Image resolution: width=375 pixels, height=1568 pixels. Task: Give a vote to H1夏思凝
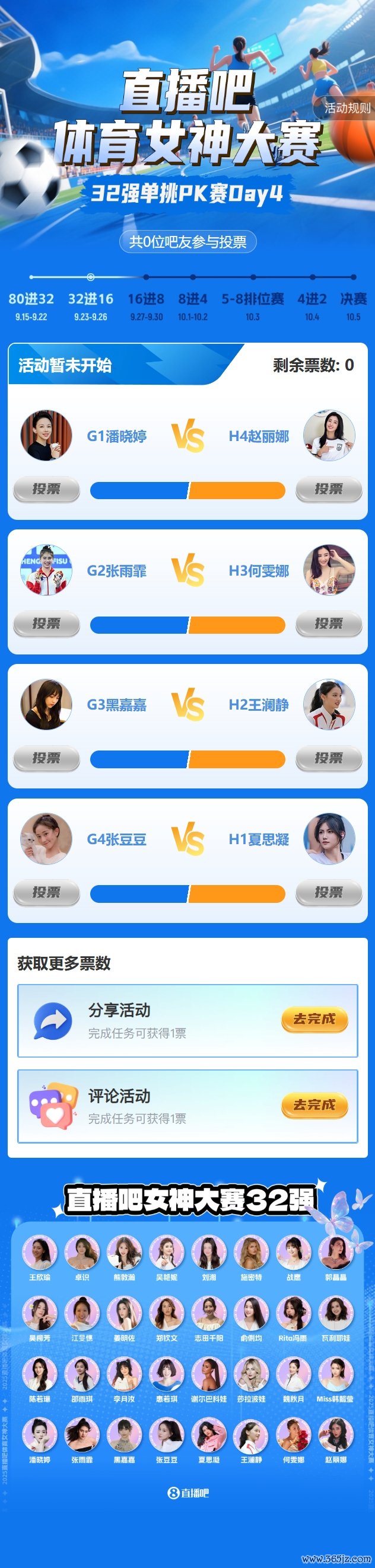tap(328, 892)
